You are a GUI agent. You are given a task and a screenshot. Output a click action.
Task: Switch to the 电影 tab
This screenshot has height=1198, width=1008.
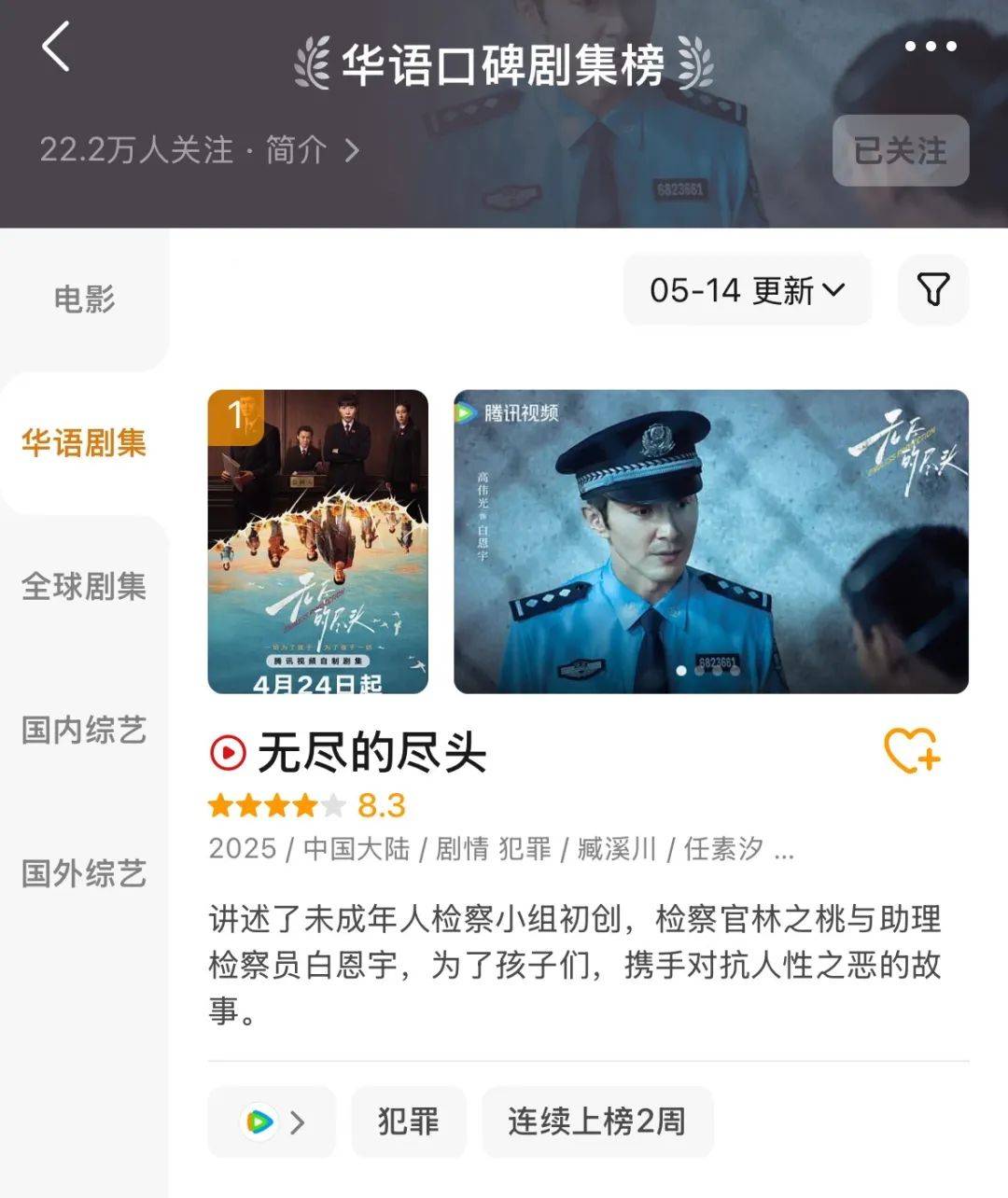pyautogui.click(x=84, y=299)
